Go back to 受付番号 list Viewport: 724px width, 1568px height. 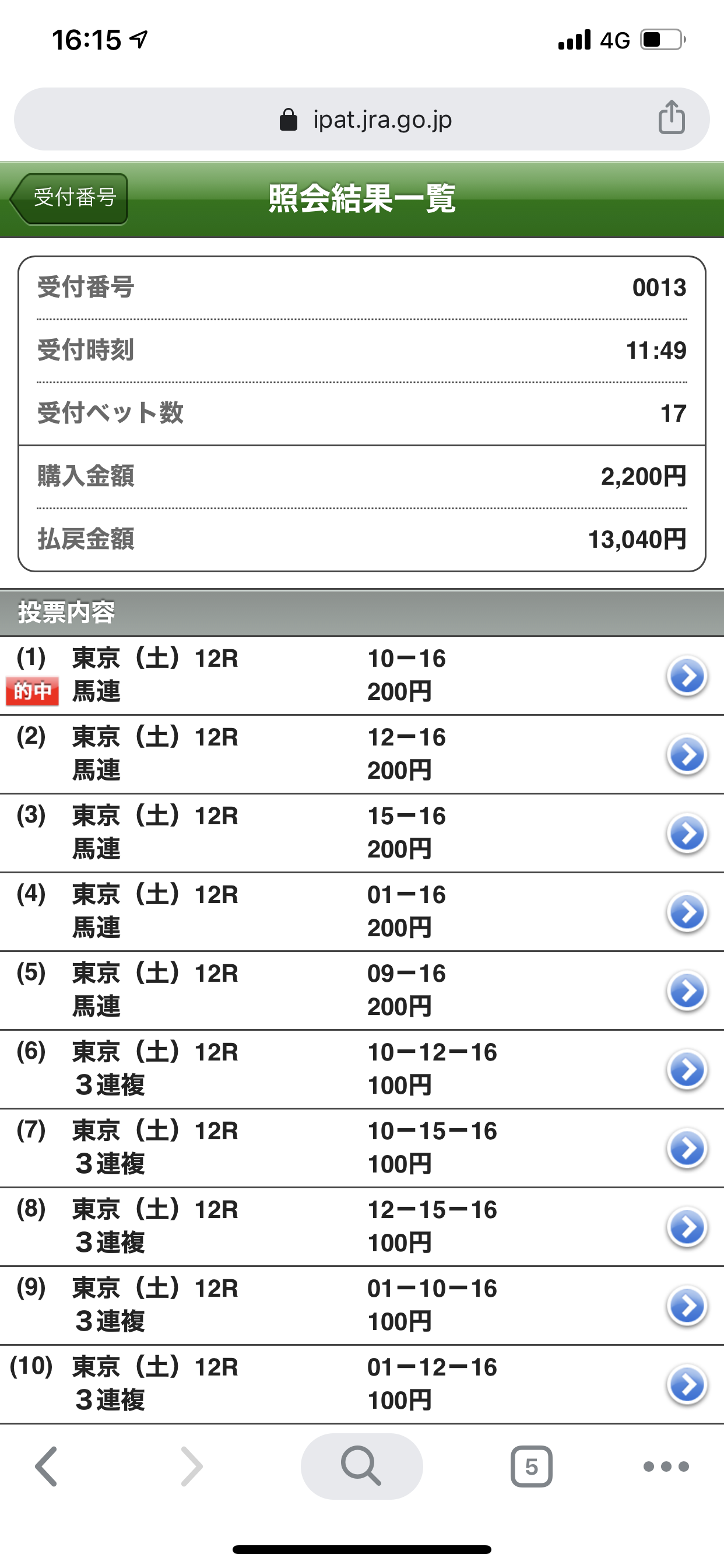tap(69, 198)
